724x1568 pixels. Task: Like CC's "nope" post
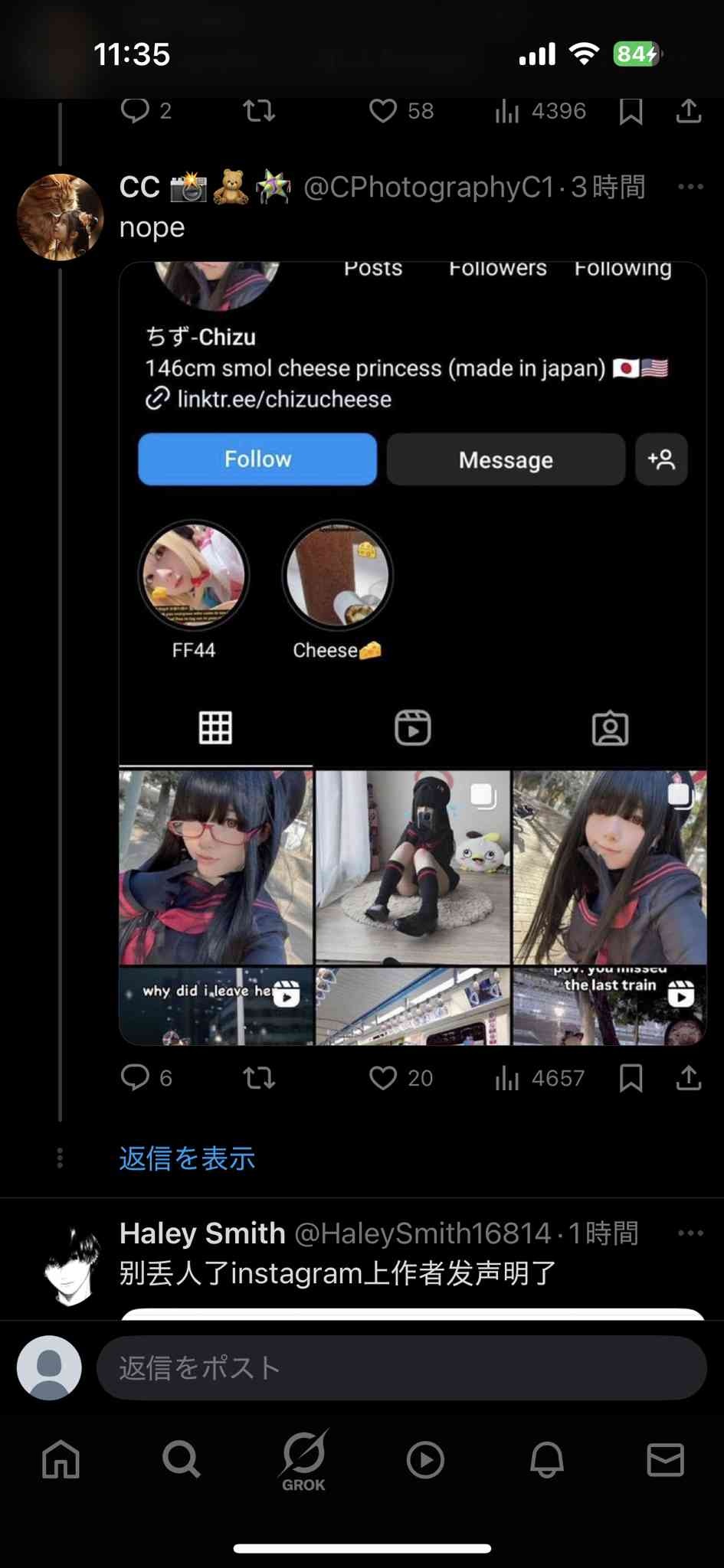[x=383, y=1078]
